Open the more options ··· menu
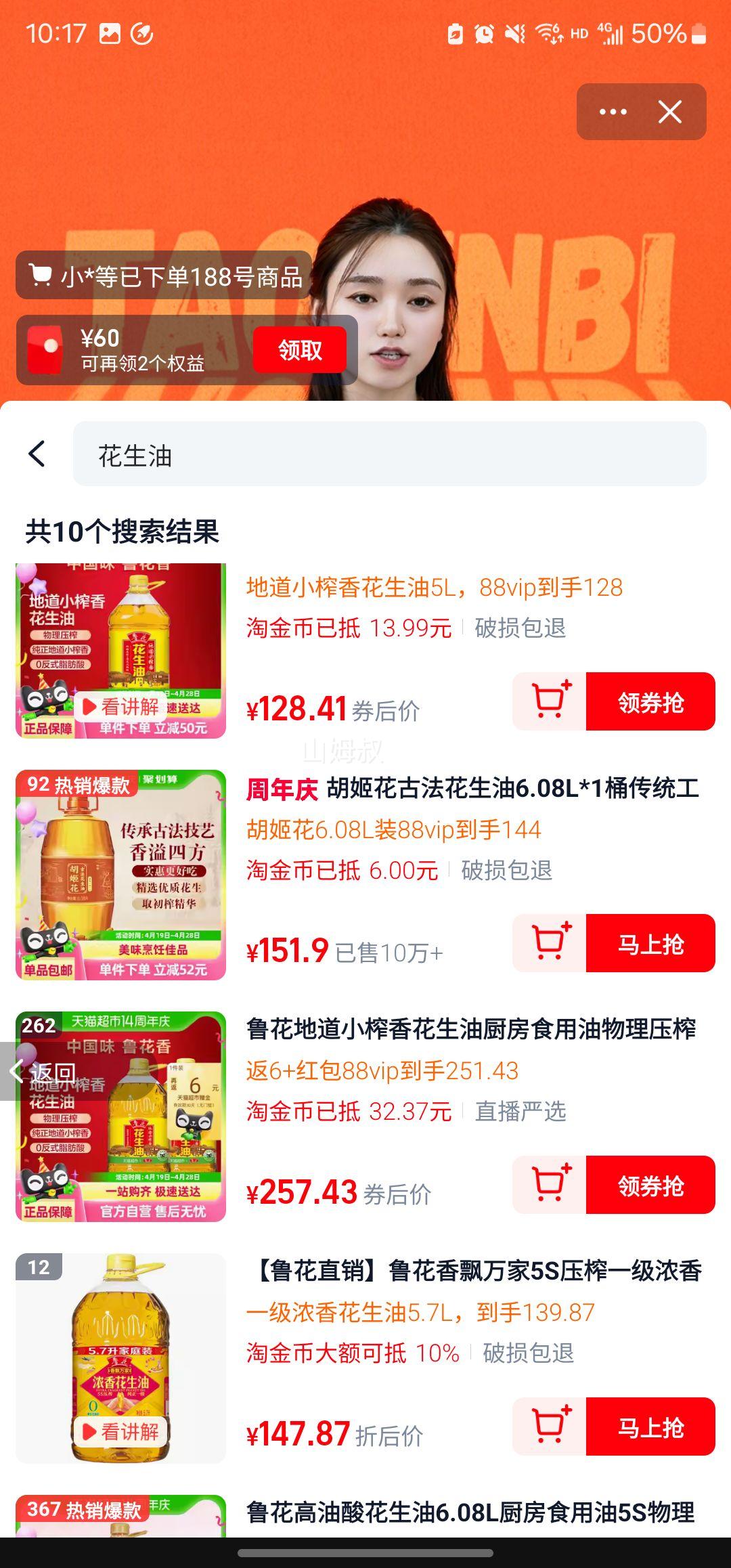 [611, 112]
